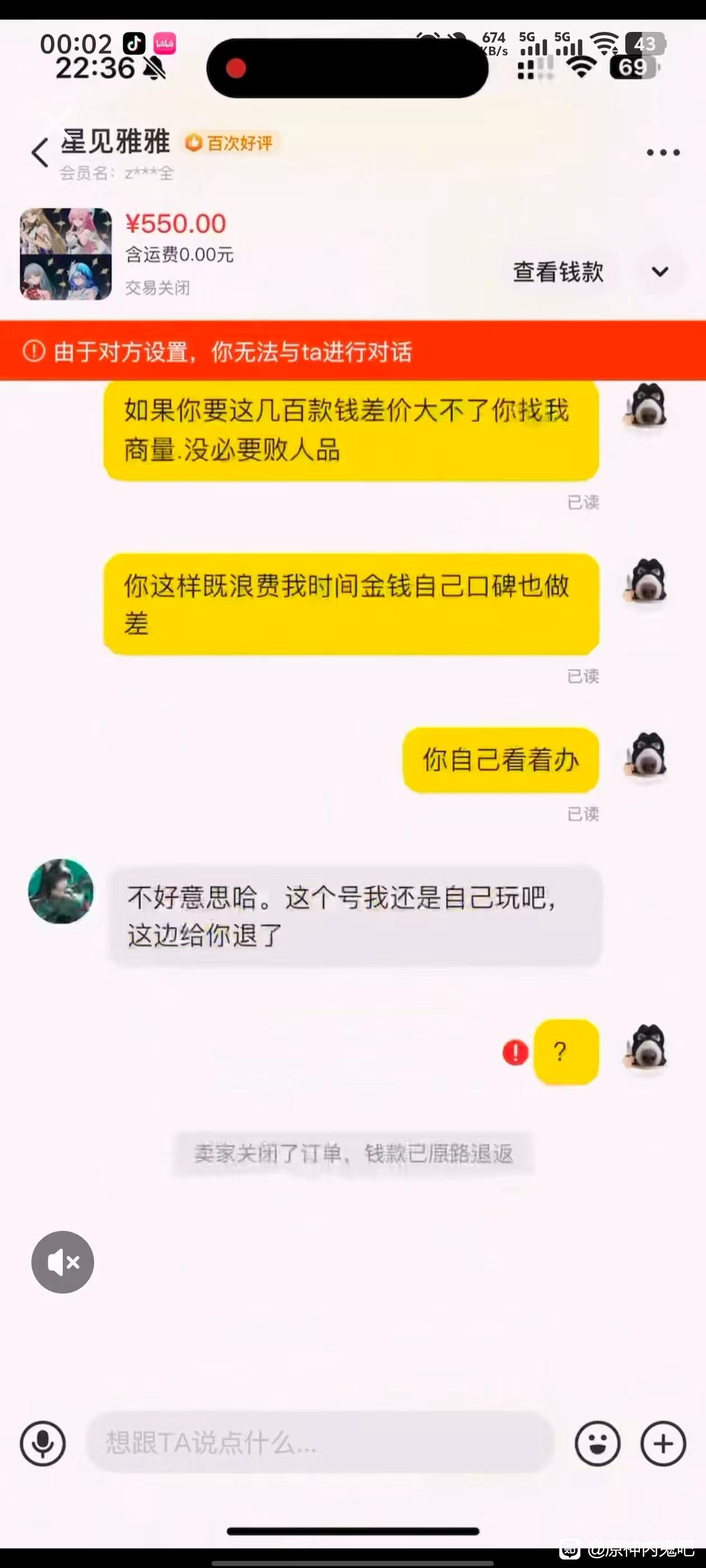706x1568 pixels.
Task: Focus the 想跟TA说点什么 message field
Action: point(320,1442)
